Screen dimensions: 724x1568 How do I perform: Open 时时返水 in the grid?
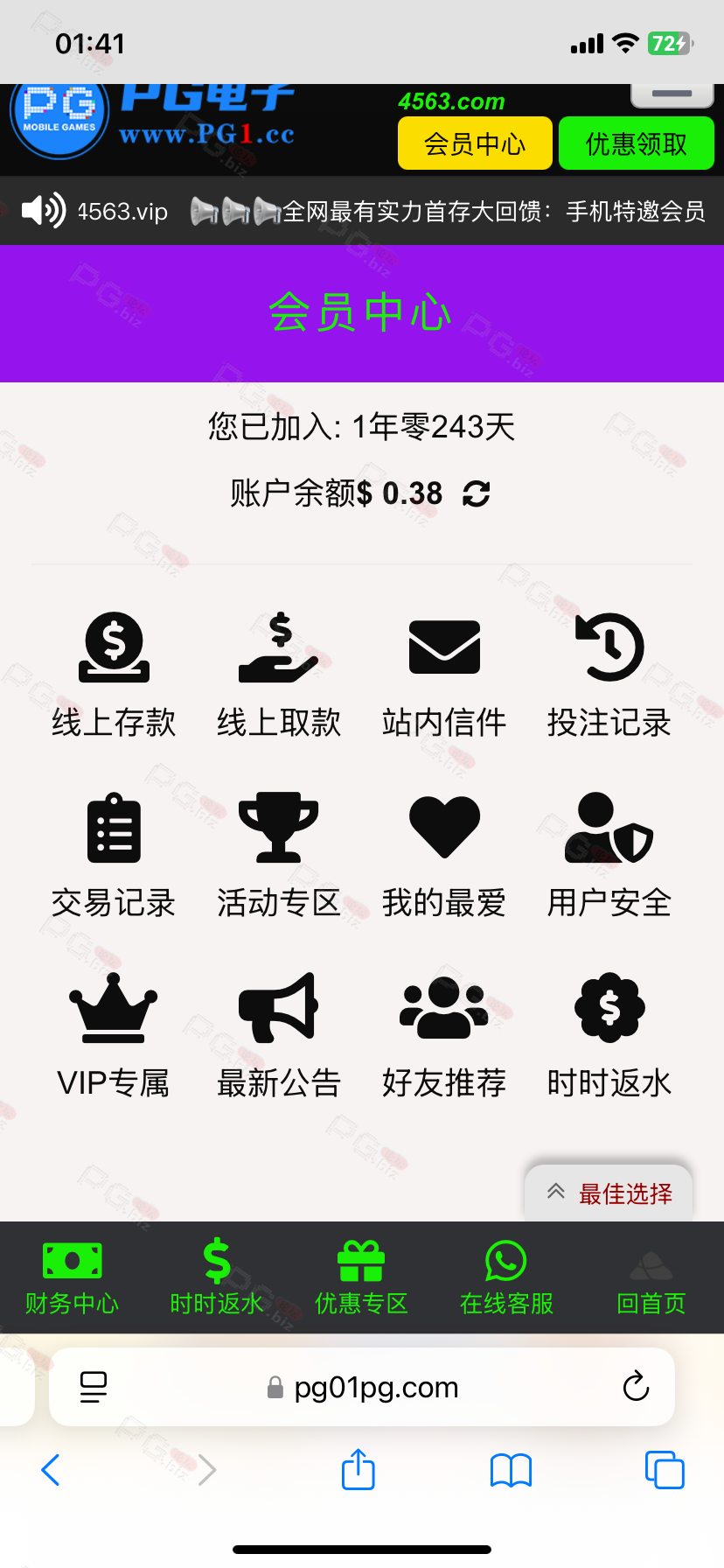[x=609, y=1036]
